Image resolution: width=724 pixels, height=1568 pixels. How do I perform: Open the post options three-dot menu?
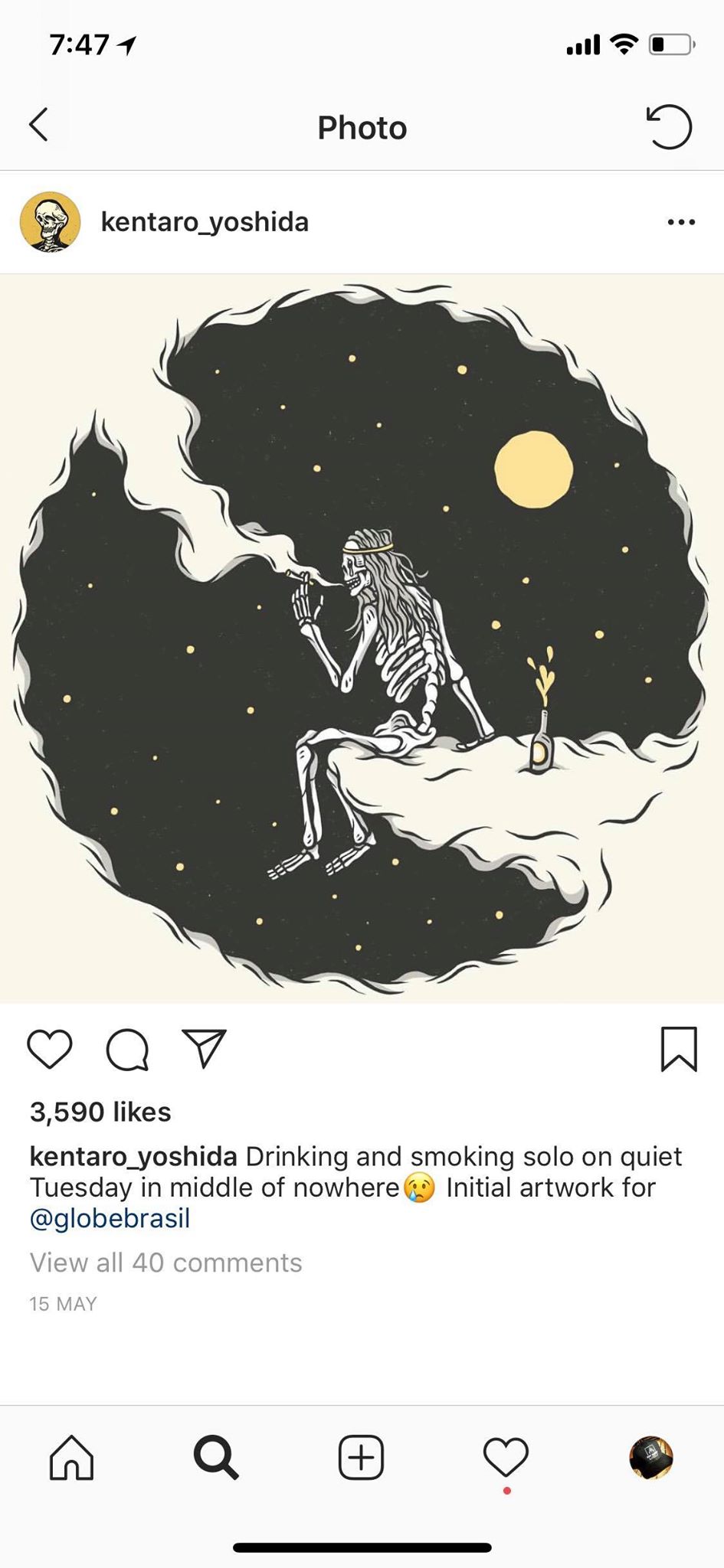[681, 222]
